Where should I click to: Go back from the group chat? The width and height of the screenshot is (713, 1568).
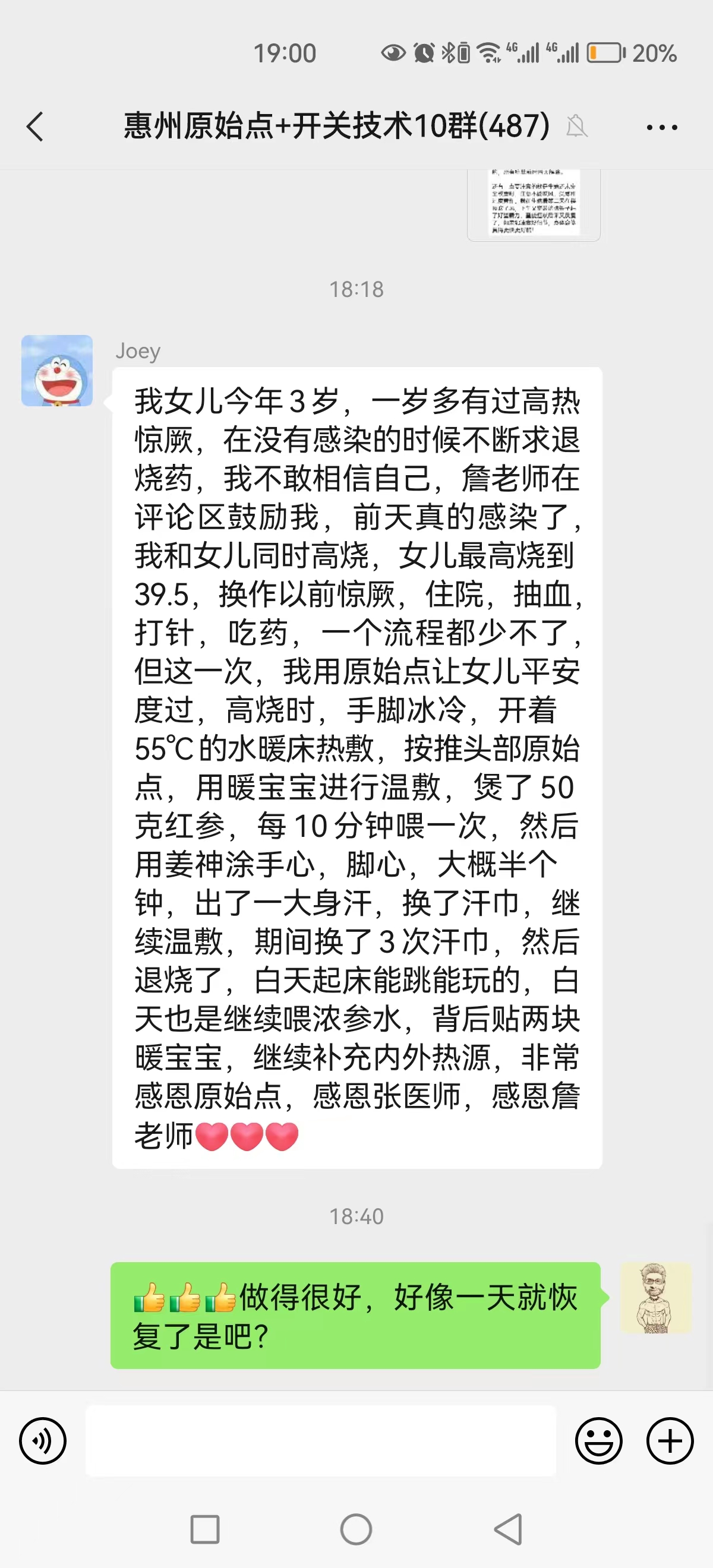35,127
